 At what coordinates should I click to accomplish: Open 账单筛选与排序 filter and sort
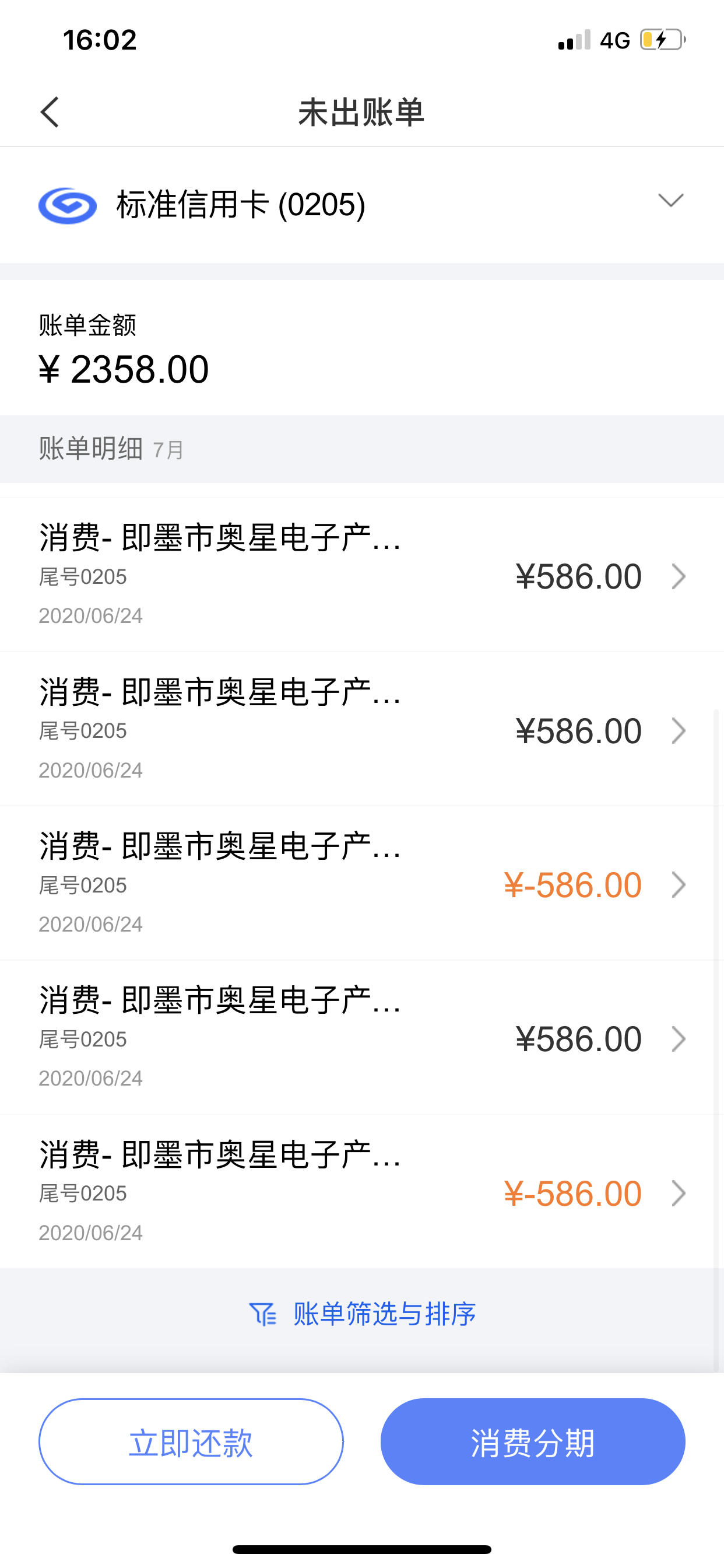[363, 1314]
